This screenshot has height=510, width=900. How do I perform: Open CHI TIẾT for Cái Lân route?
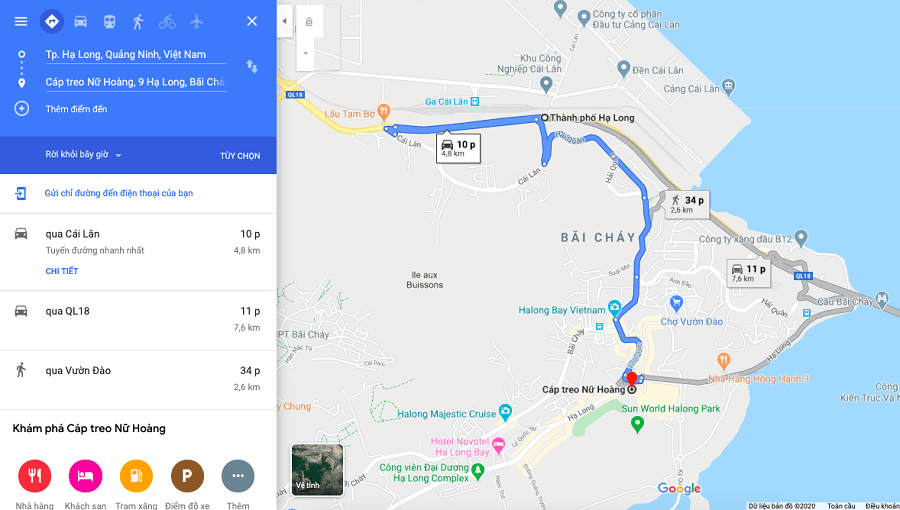pyautogui.click(x=62, y=271)
